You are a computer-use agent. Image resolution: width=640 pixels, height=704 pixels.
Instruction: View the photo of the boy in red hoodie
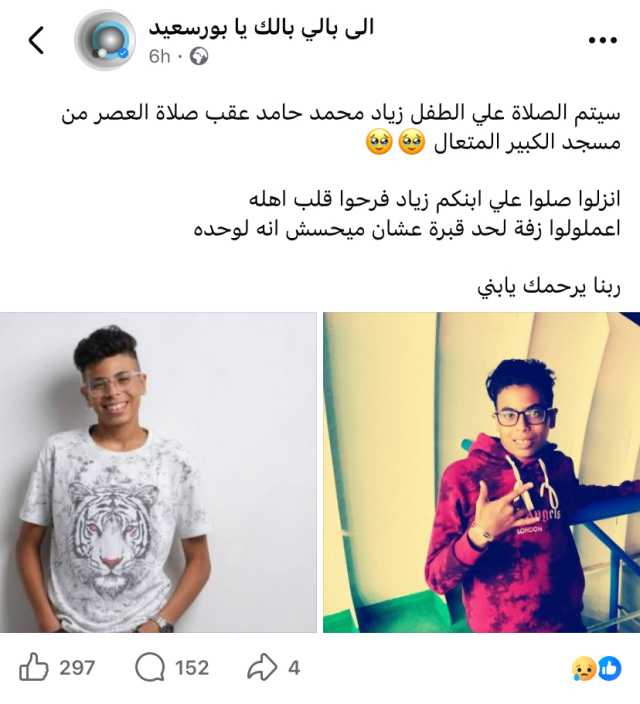(481, 473)
